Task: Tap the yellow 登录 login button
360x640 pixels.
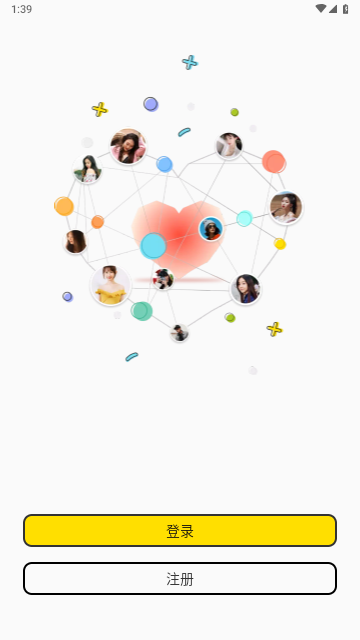Action: 180,530
